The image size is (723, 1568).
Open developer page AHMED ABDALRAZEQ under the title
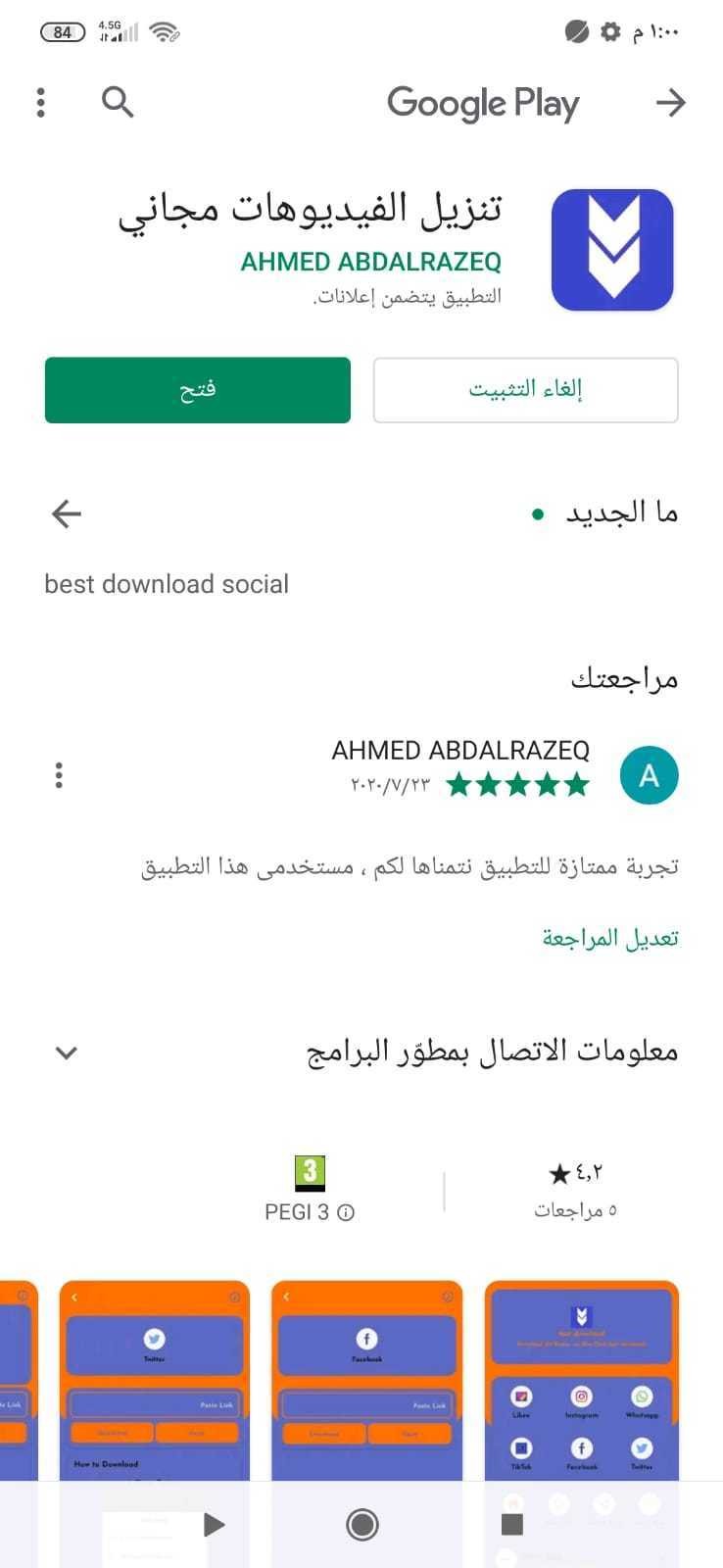point(370,262)
